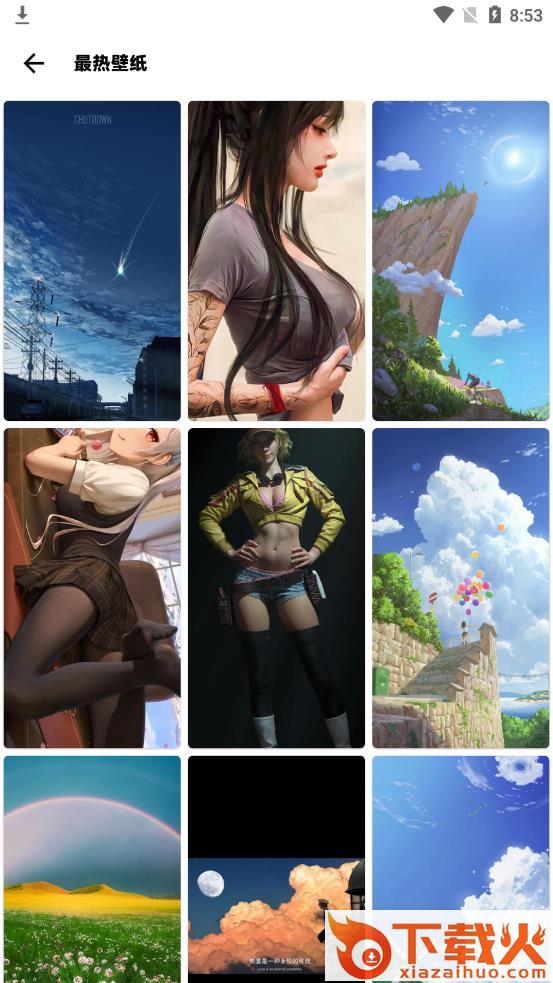
Task: Go back from the 最热壁纸 page
Action: tap(34, 63)
